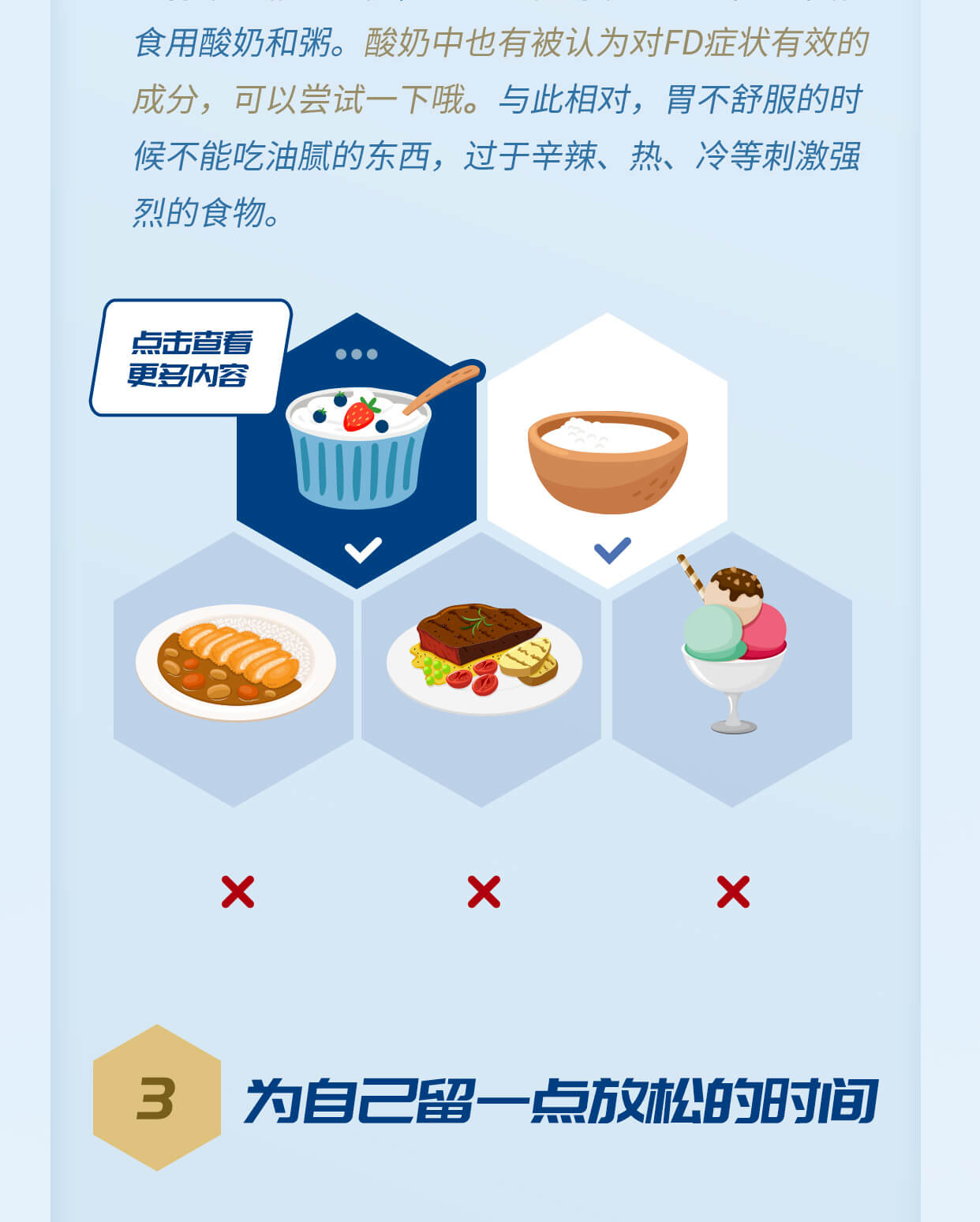
Task: Select the ice cream sundae hexagon
Action: (732, 669)
